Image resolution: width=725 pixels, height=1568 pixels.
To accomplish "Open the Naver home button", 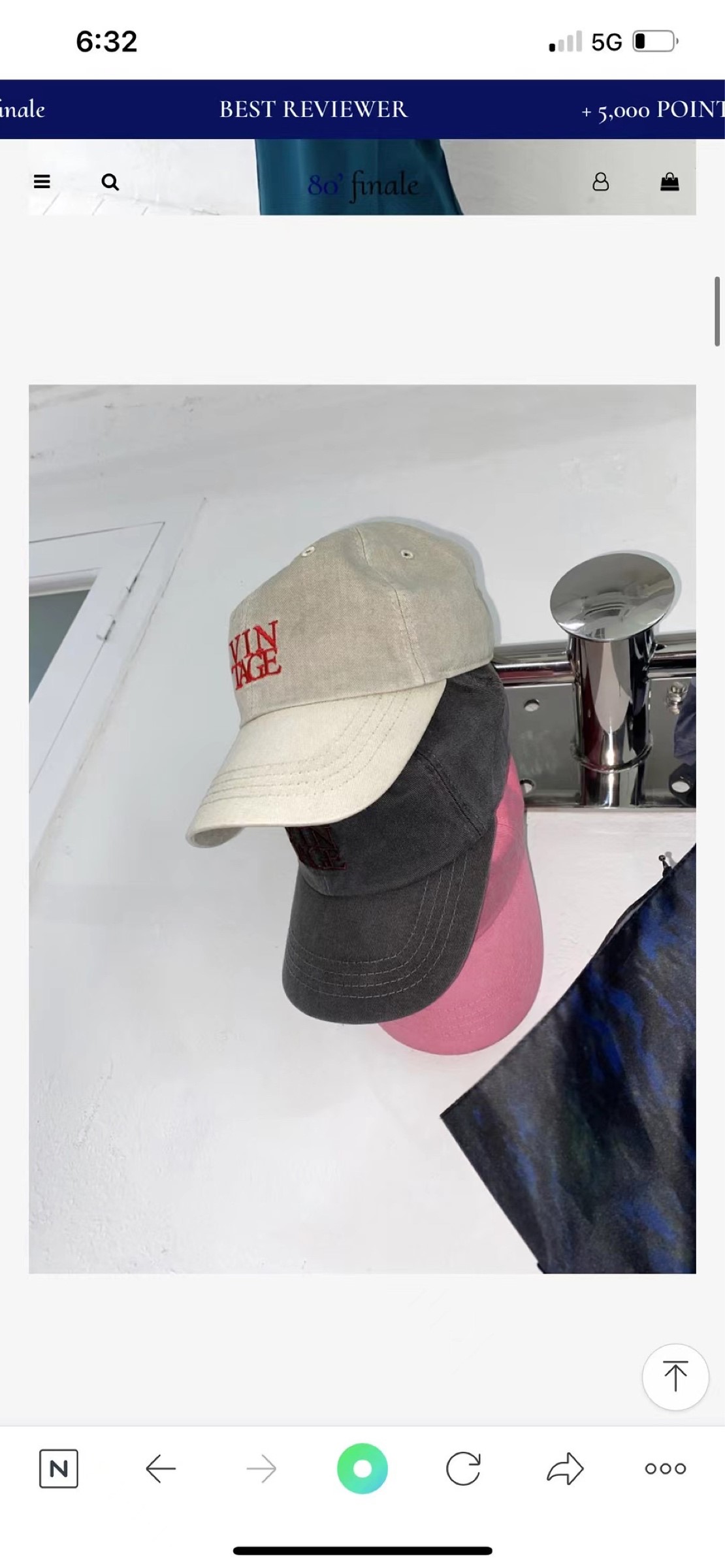I will pos(59,1469).
